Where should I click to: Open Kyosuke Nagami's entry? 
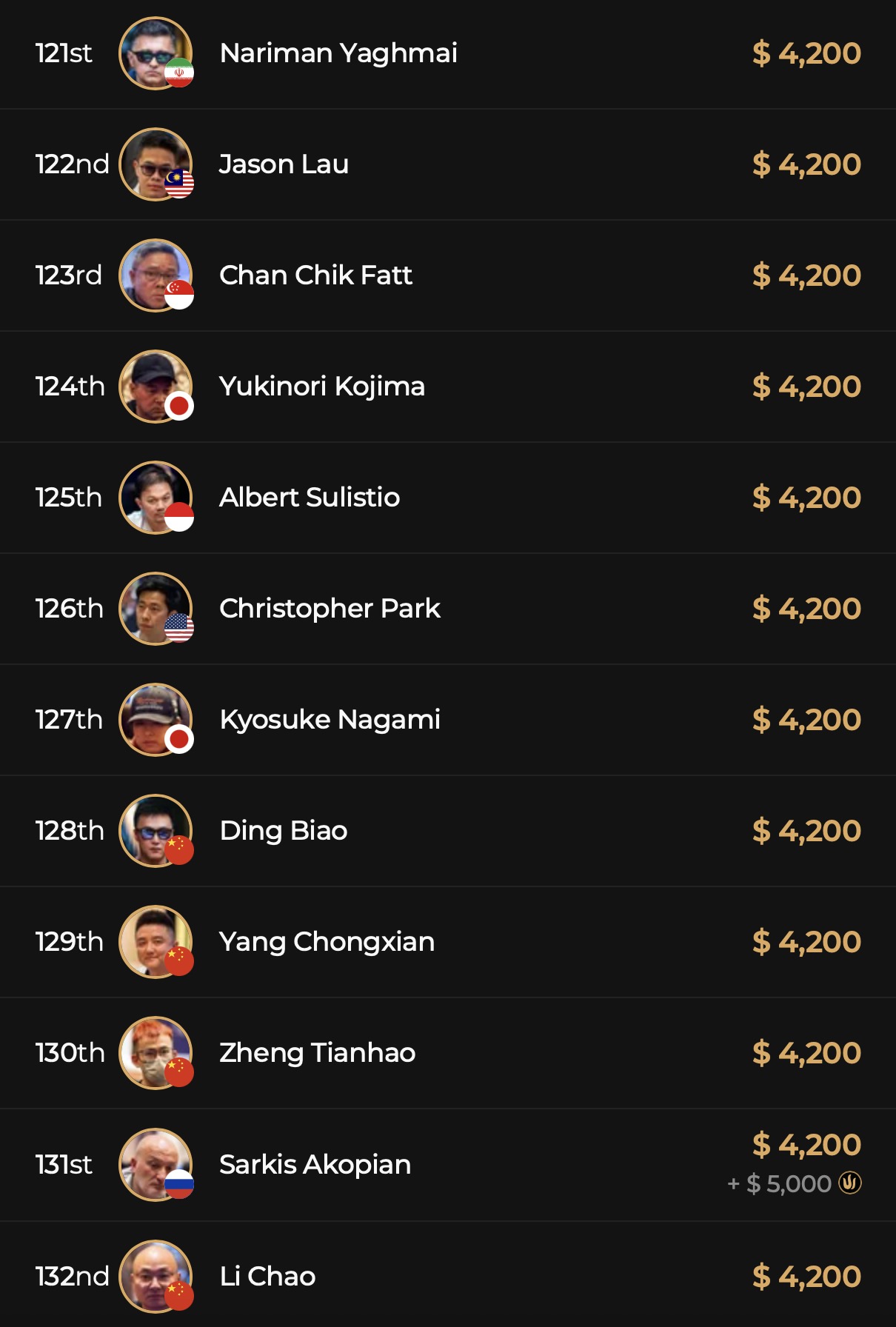coord(330,720)
